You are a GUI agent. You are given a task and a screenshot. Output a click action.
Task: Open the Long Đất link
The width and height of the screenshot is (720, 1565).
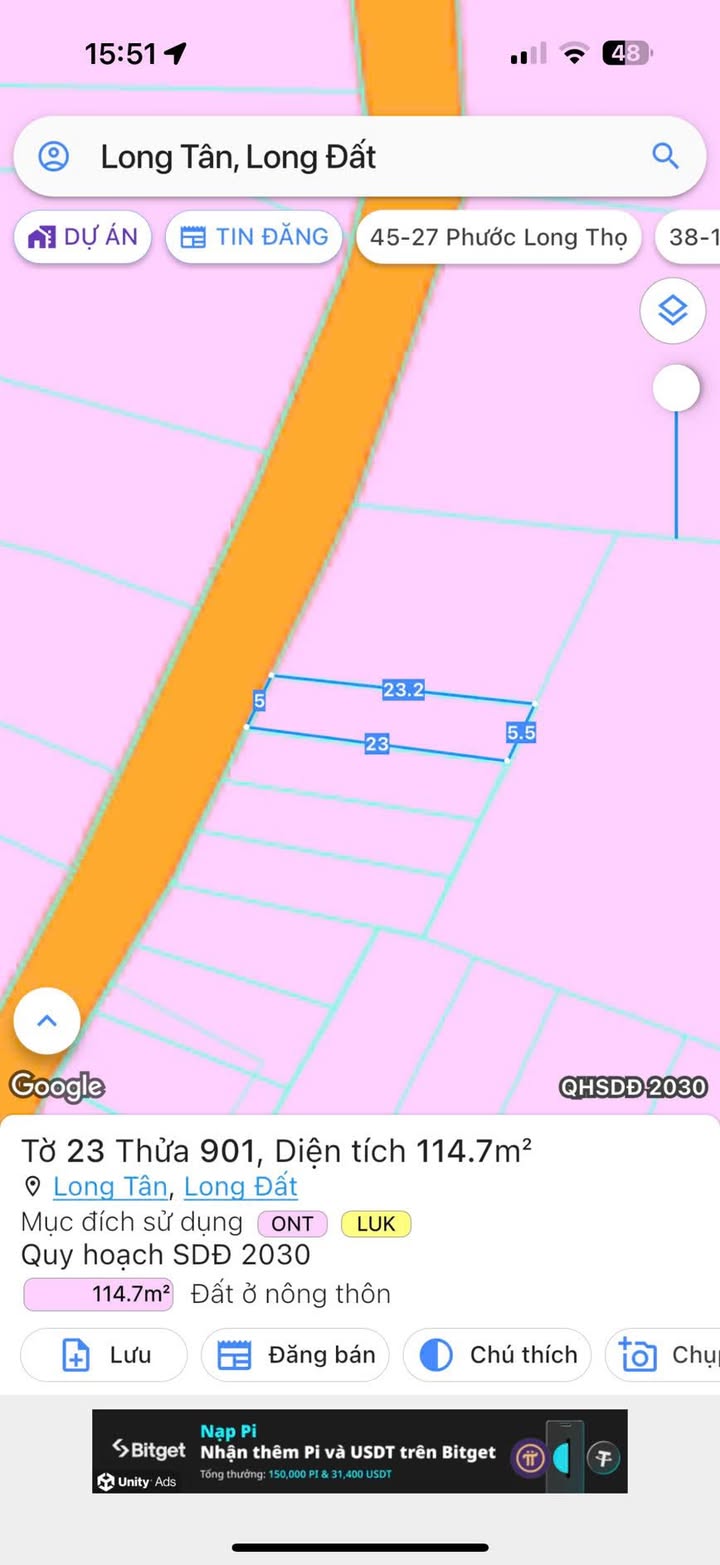pos(241,1187)
